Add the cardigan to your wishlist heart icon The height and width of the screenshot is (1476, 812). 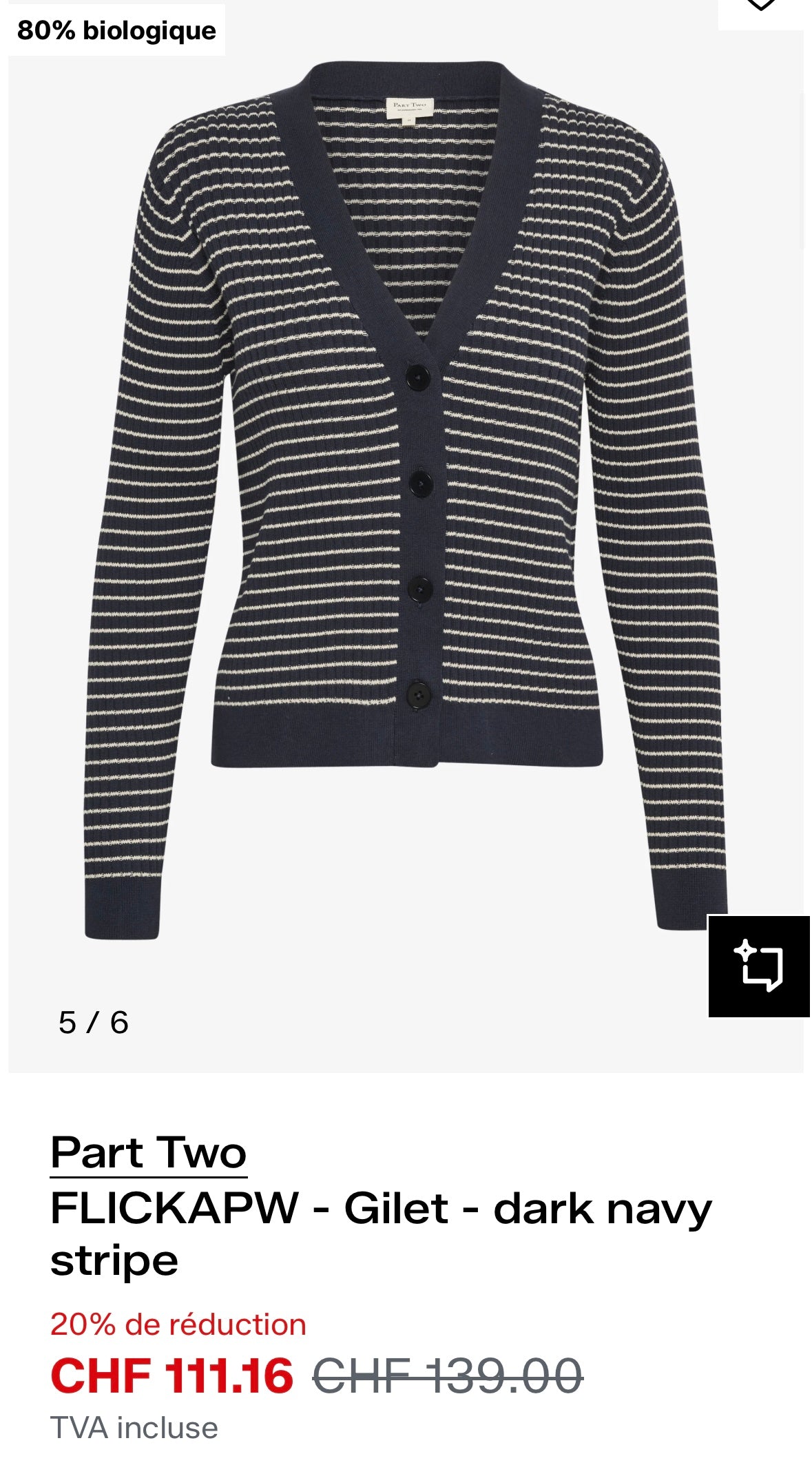pos(760,10)
